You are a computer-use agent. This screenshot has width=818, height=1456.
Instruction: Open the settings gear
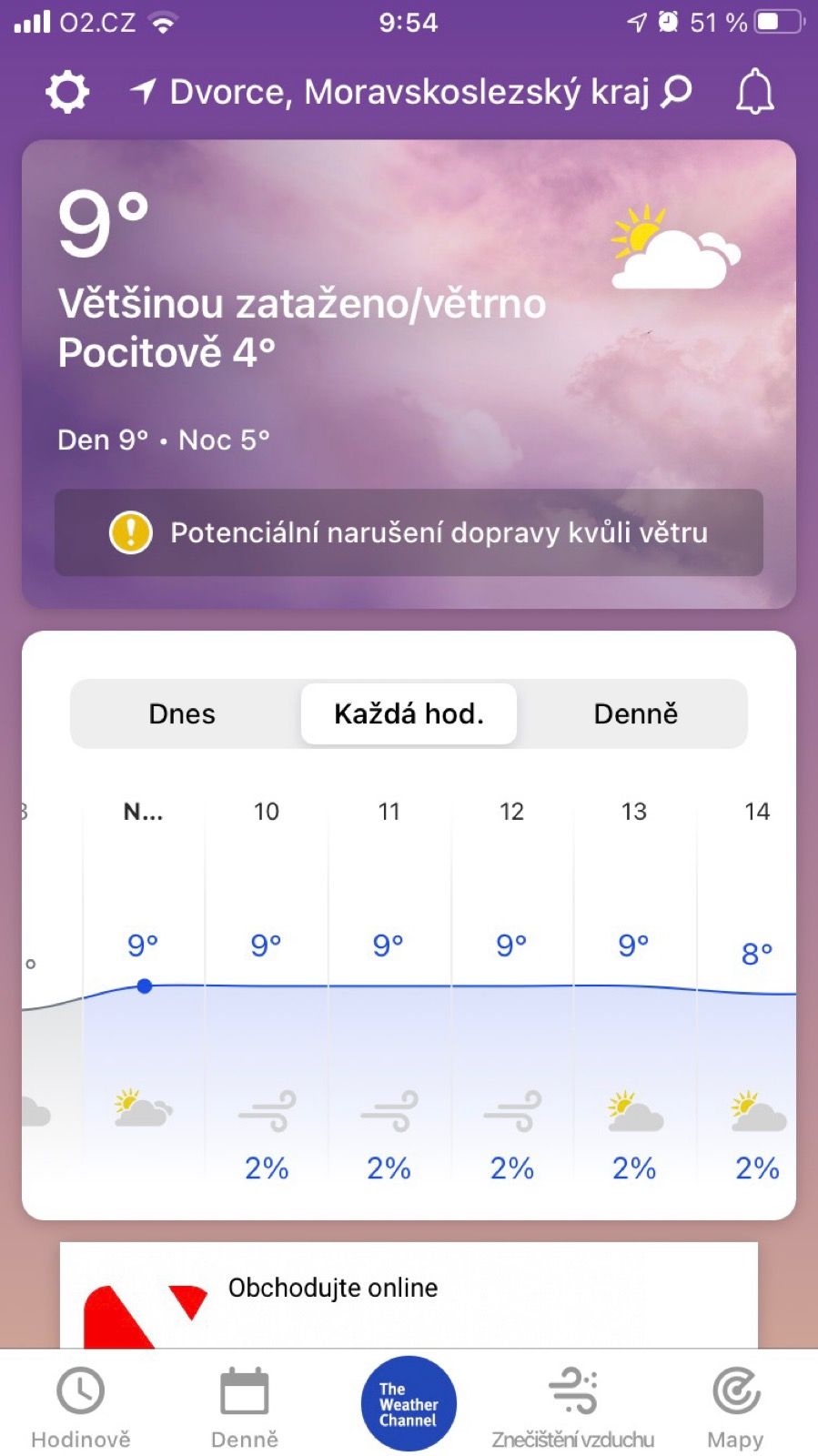pos(67,92)
